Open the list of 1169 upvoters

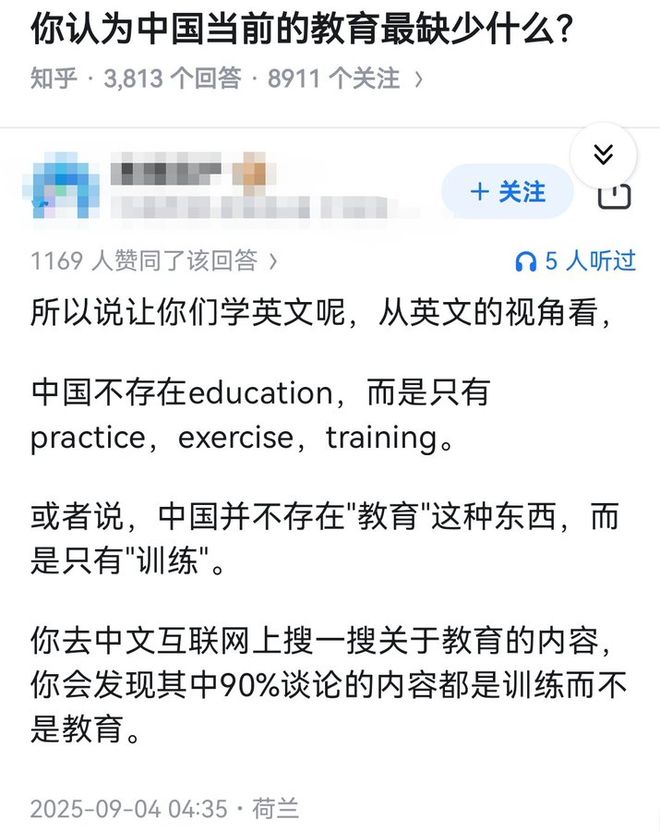point(154,262)
